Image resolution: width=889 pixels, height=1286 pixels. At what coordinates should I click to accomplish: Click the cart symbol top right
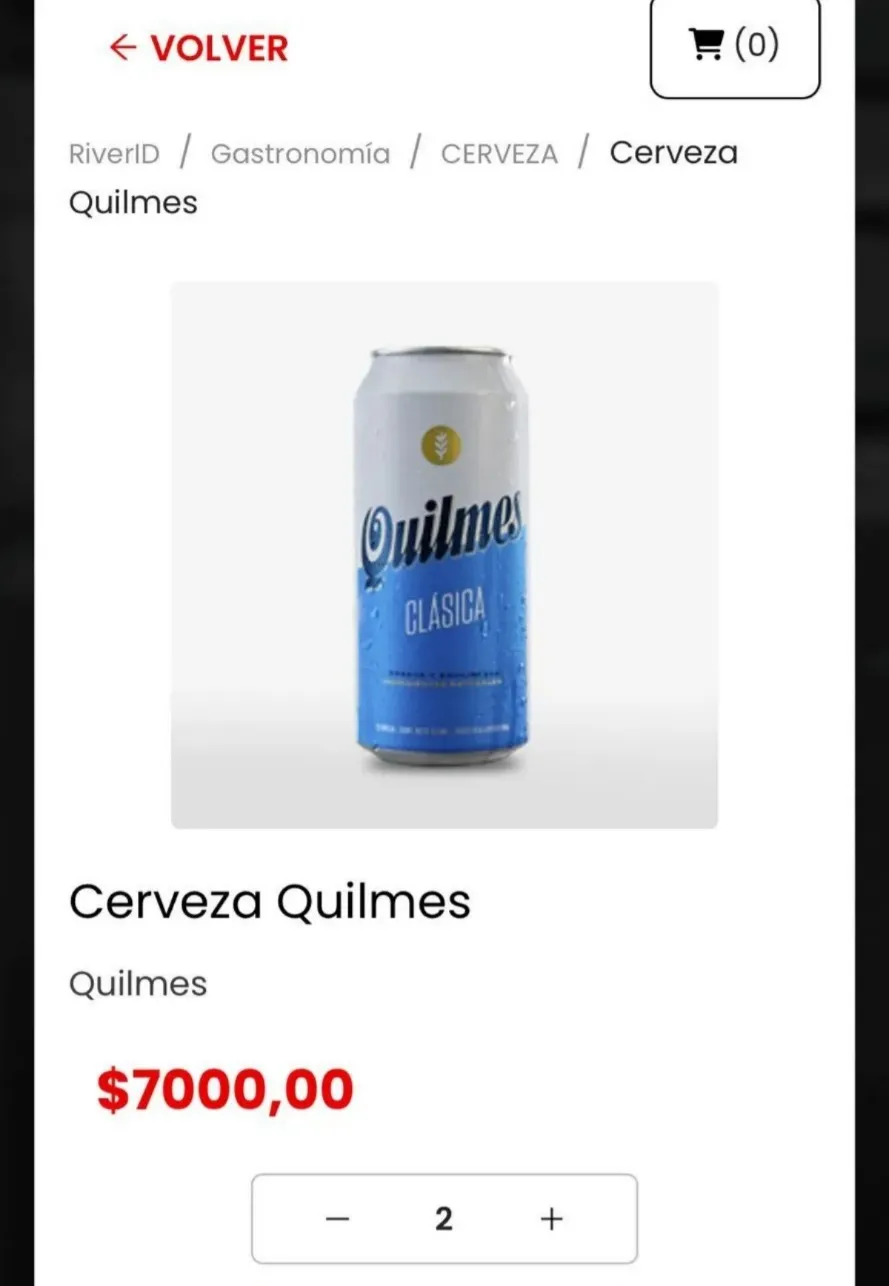tap(706, 46)
